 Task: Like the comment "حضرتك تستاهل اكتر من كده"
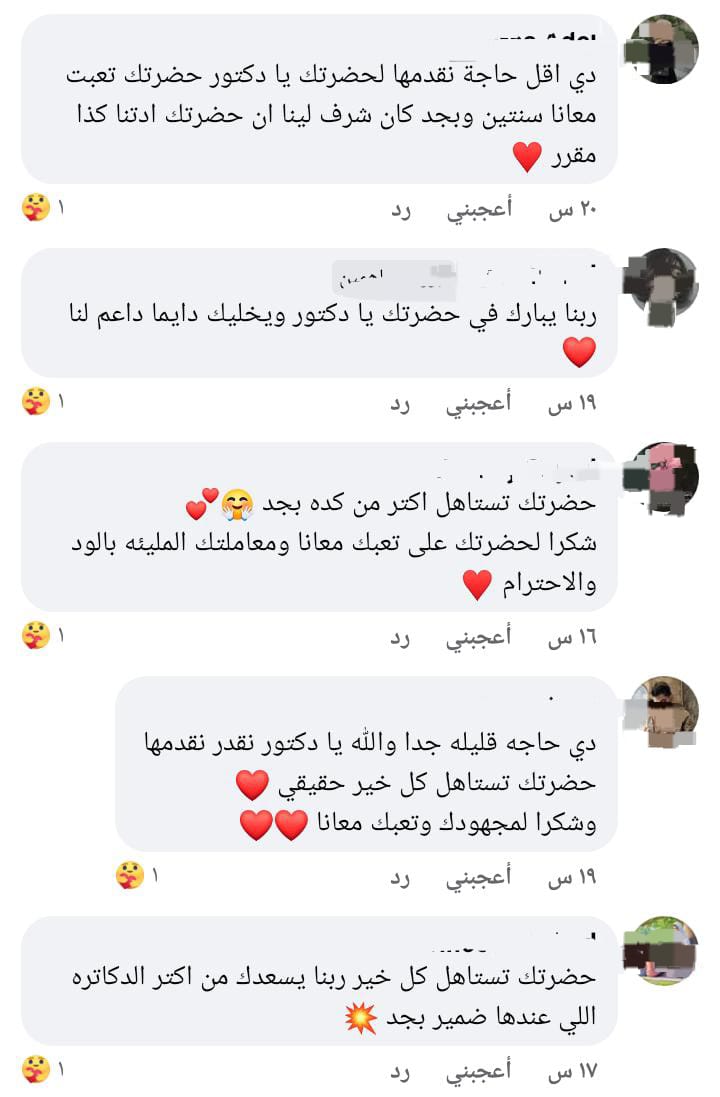478,637
